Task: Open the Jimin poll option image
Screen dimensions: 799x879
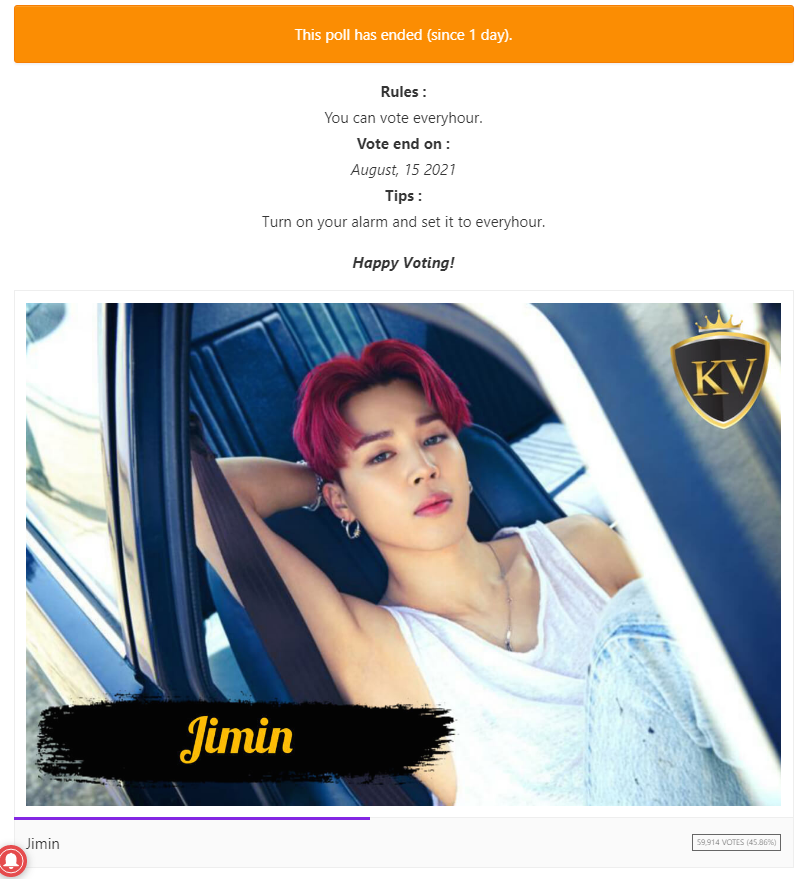Action: click(403, 554)
